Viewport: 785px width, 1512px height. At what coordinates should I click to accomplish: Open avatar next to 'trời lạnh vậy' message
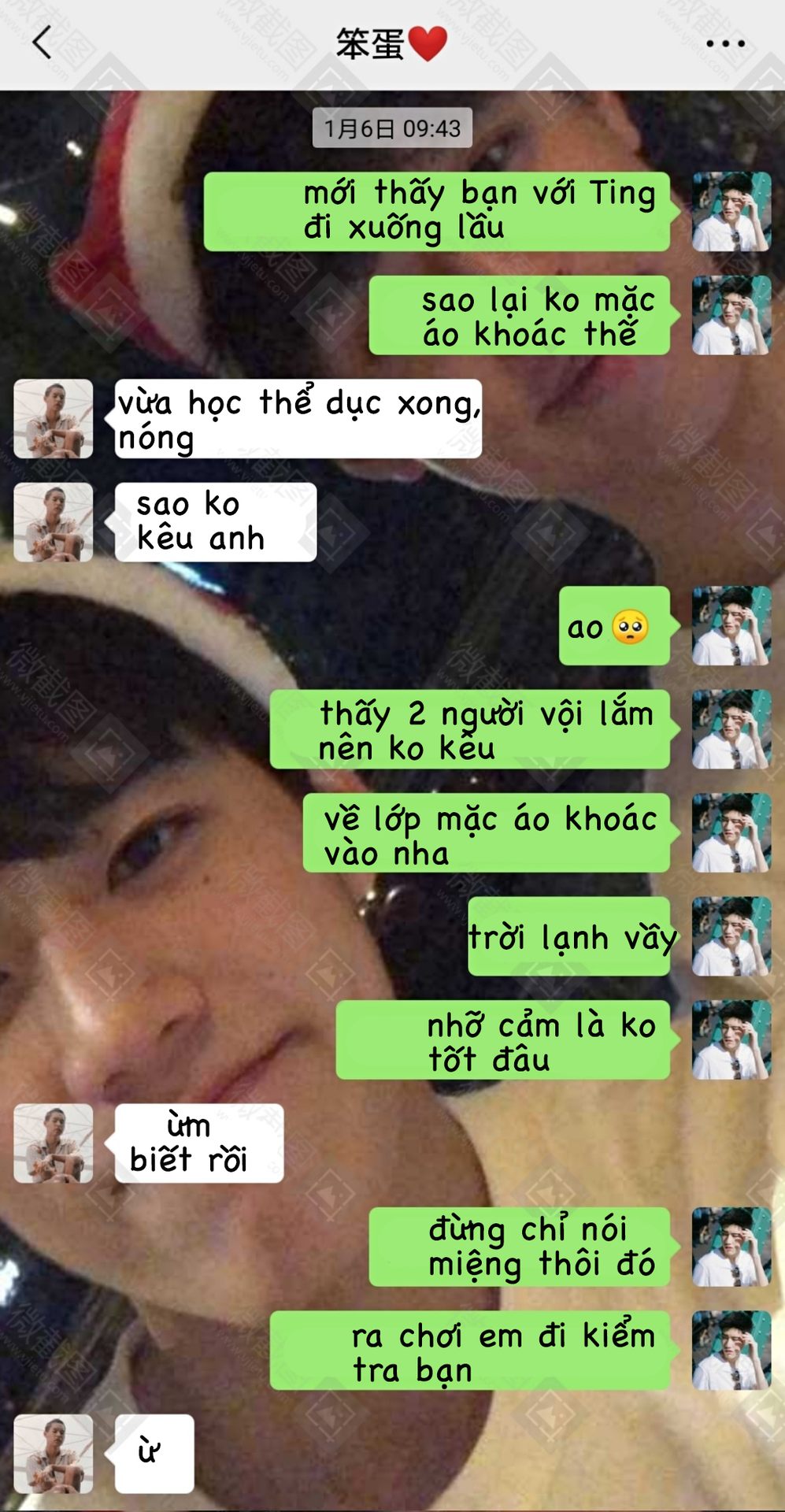tap(731, 936)
